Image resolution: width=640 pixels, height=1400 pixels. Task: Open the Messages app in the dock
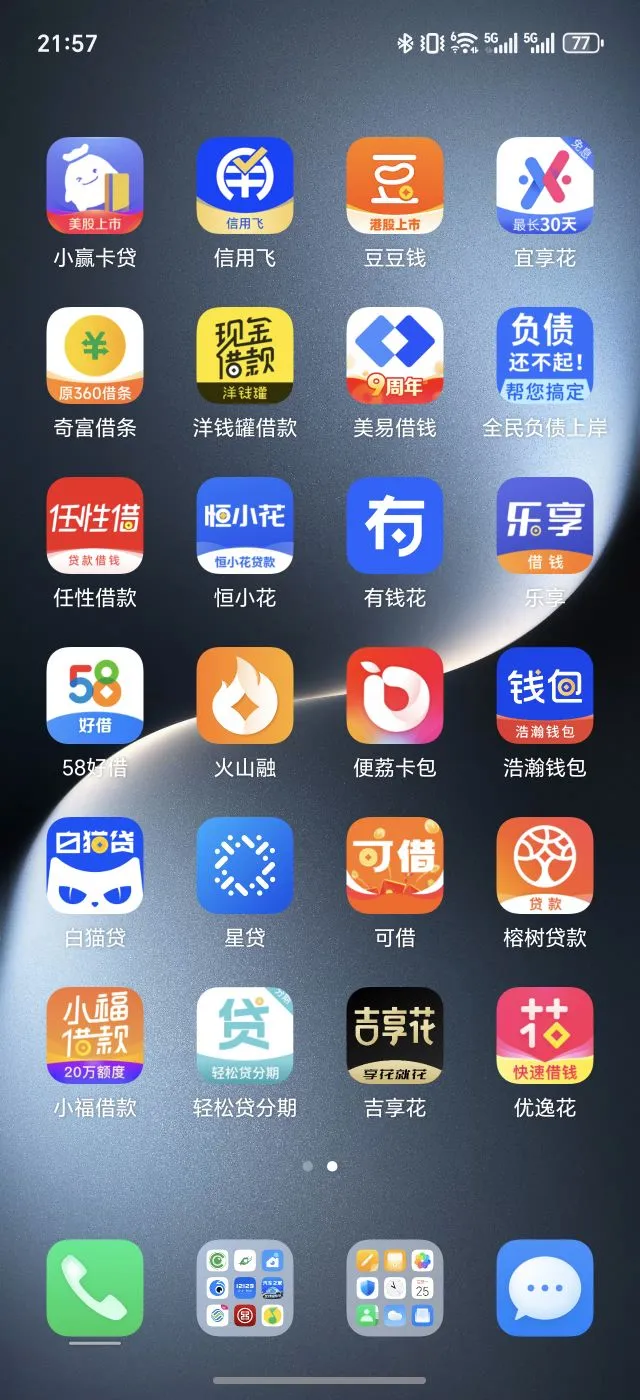coord(545,1288)
